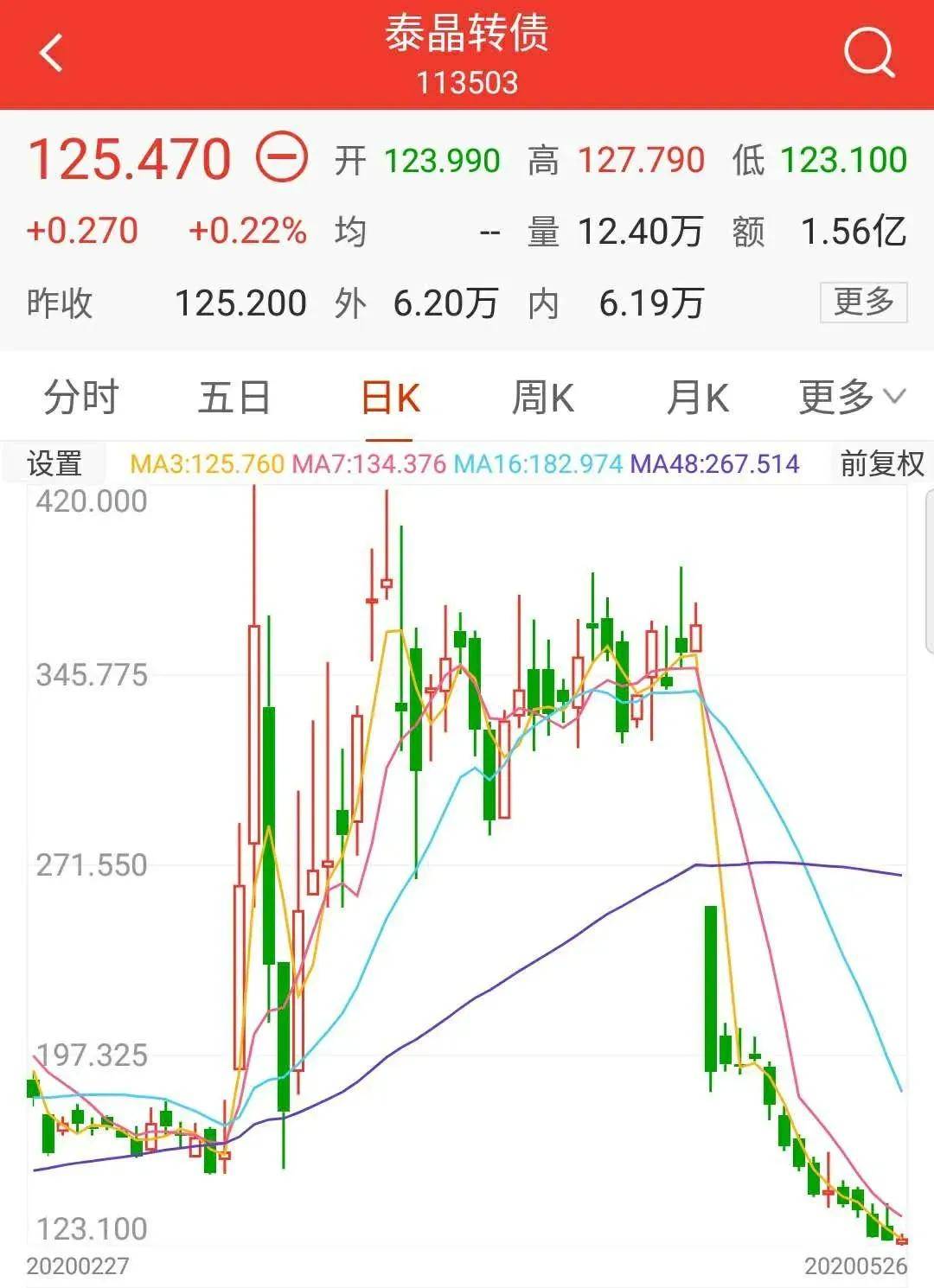Screen dimensions: 934x1288
Task: Click the 五日 five-day view
Action: 233,397
